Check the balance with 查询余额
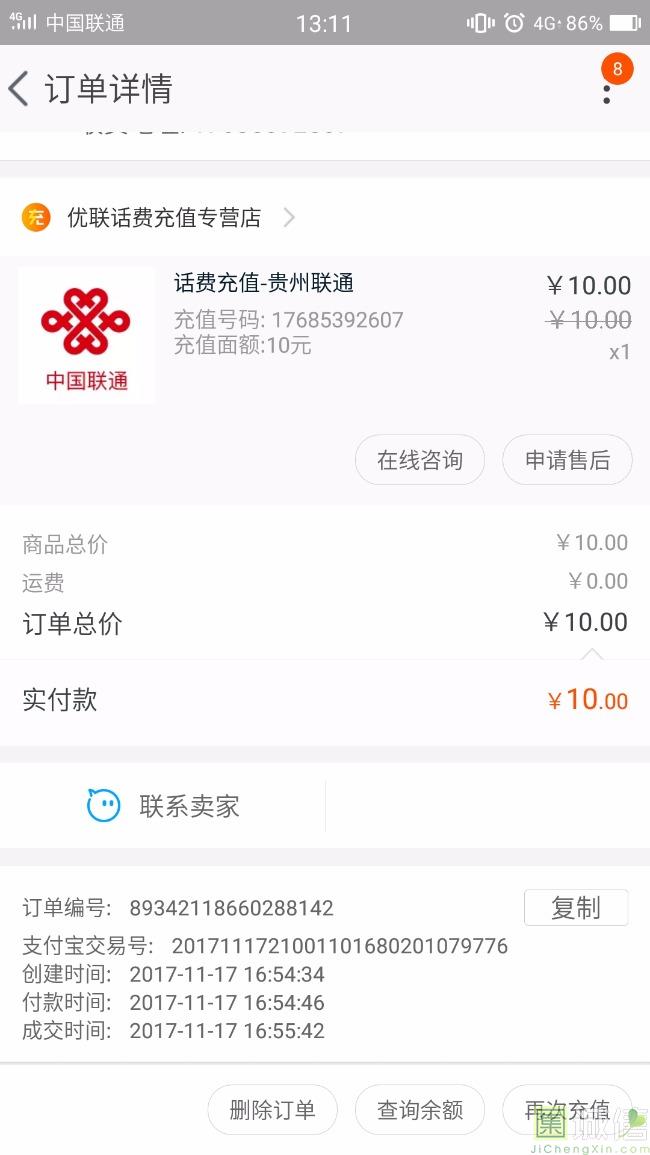 [420, 1109]
